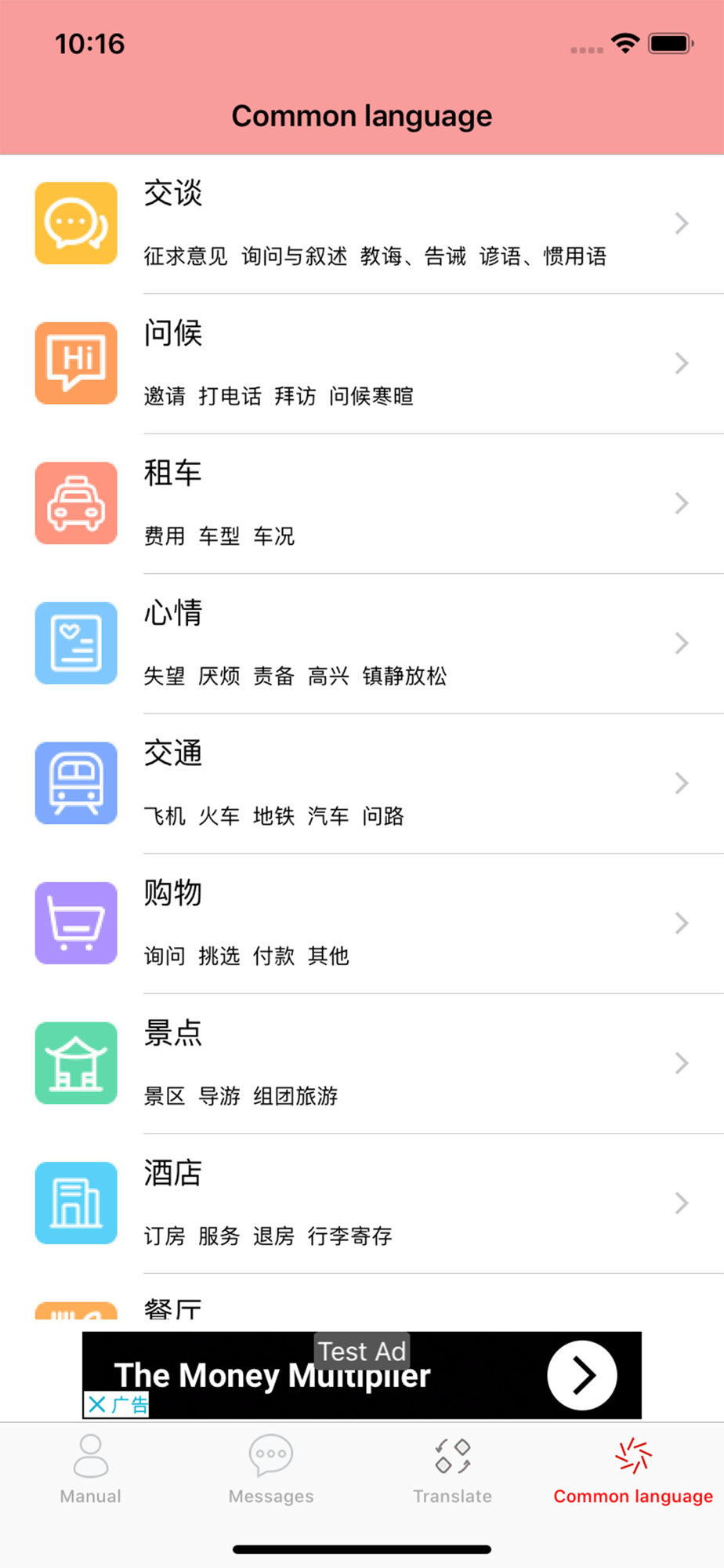Select the 租车 category row
Screen dimensions: 724x1568
[362, 503]
